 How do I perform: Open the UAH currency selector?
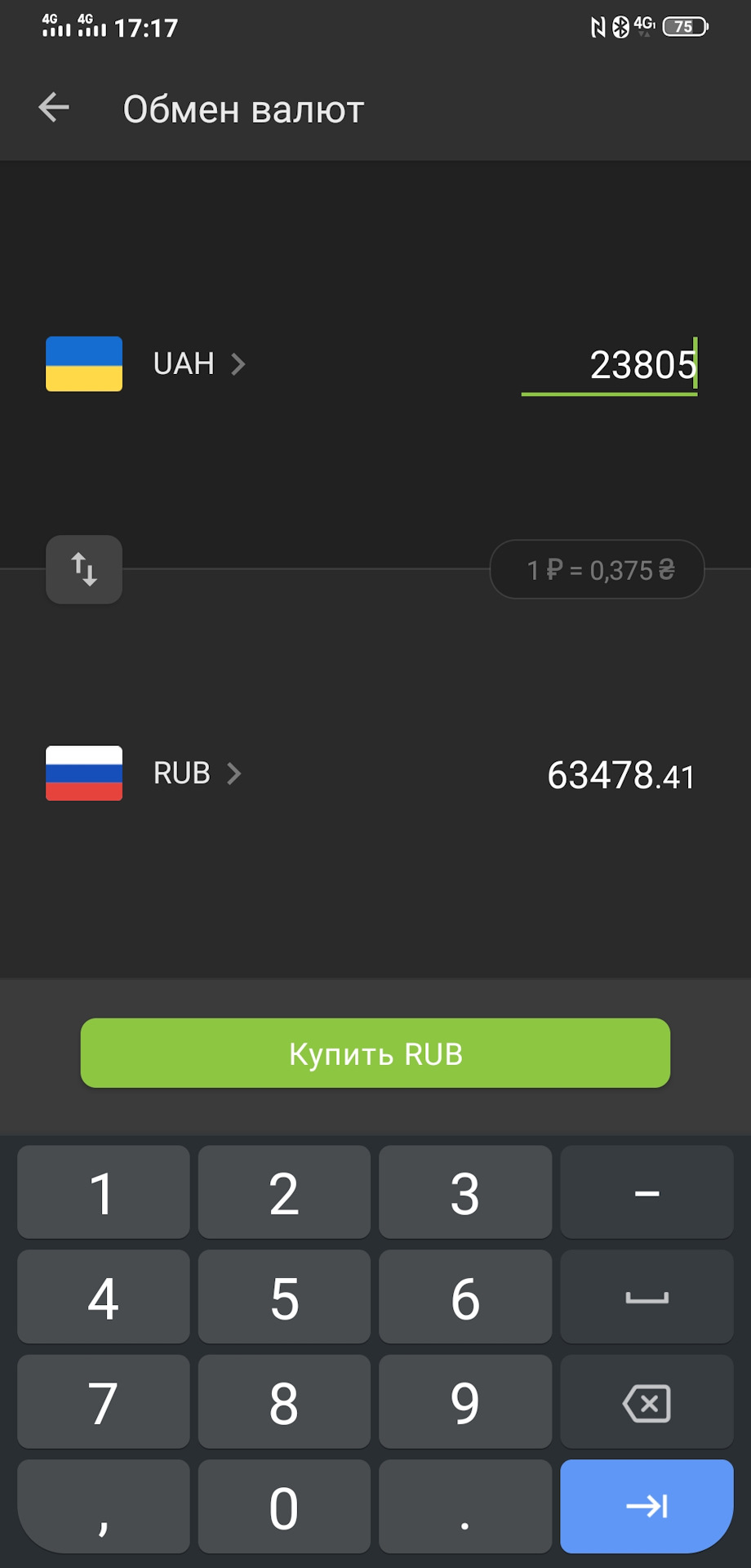coord(198,364)
